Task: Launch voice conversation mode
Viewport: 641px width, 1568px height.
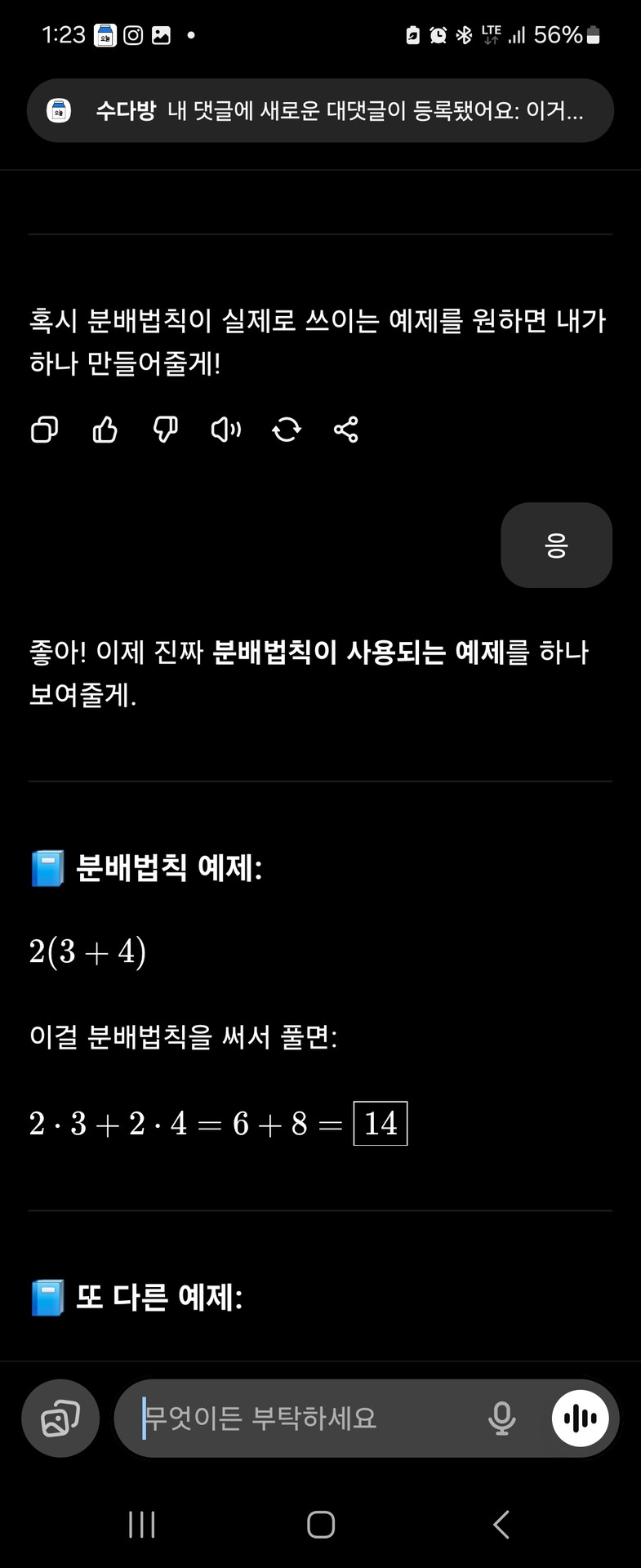Action: pos(580,1419)
